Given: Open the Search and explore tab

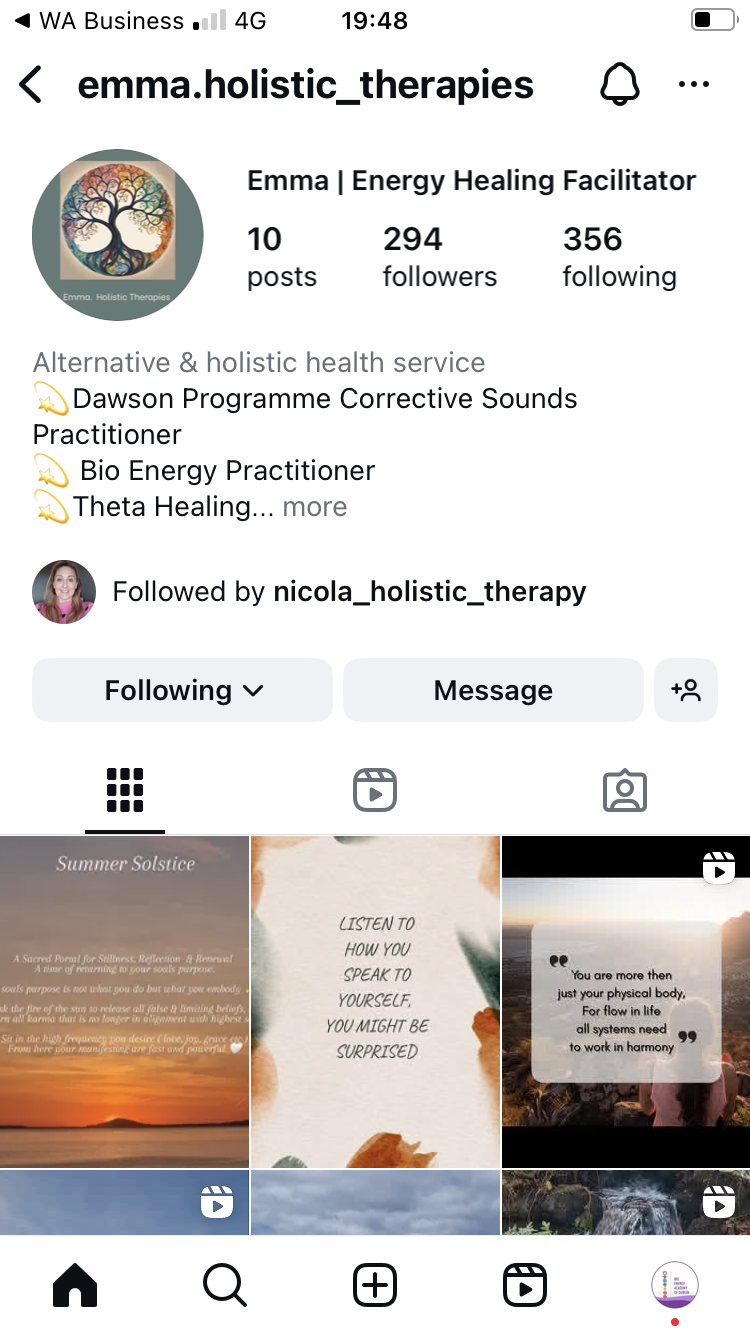Looking at the screenshot, I should click(x=225, y=1284).
